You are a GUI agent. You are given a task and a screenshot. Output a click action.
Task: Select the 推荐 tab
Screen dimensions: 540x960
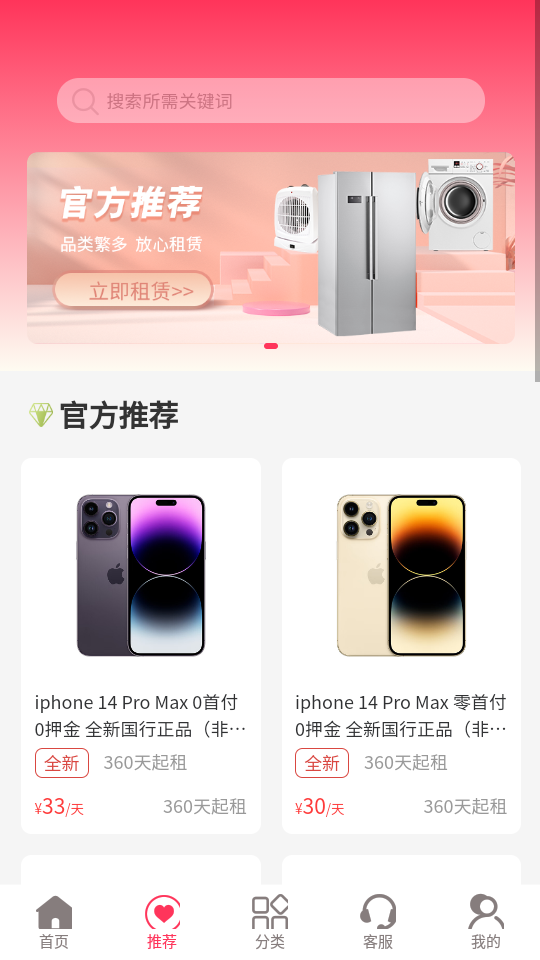pyautogui.click(x=162, y=923)
